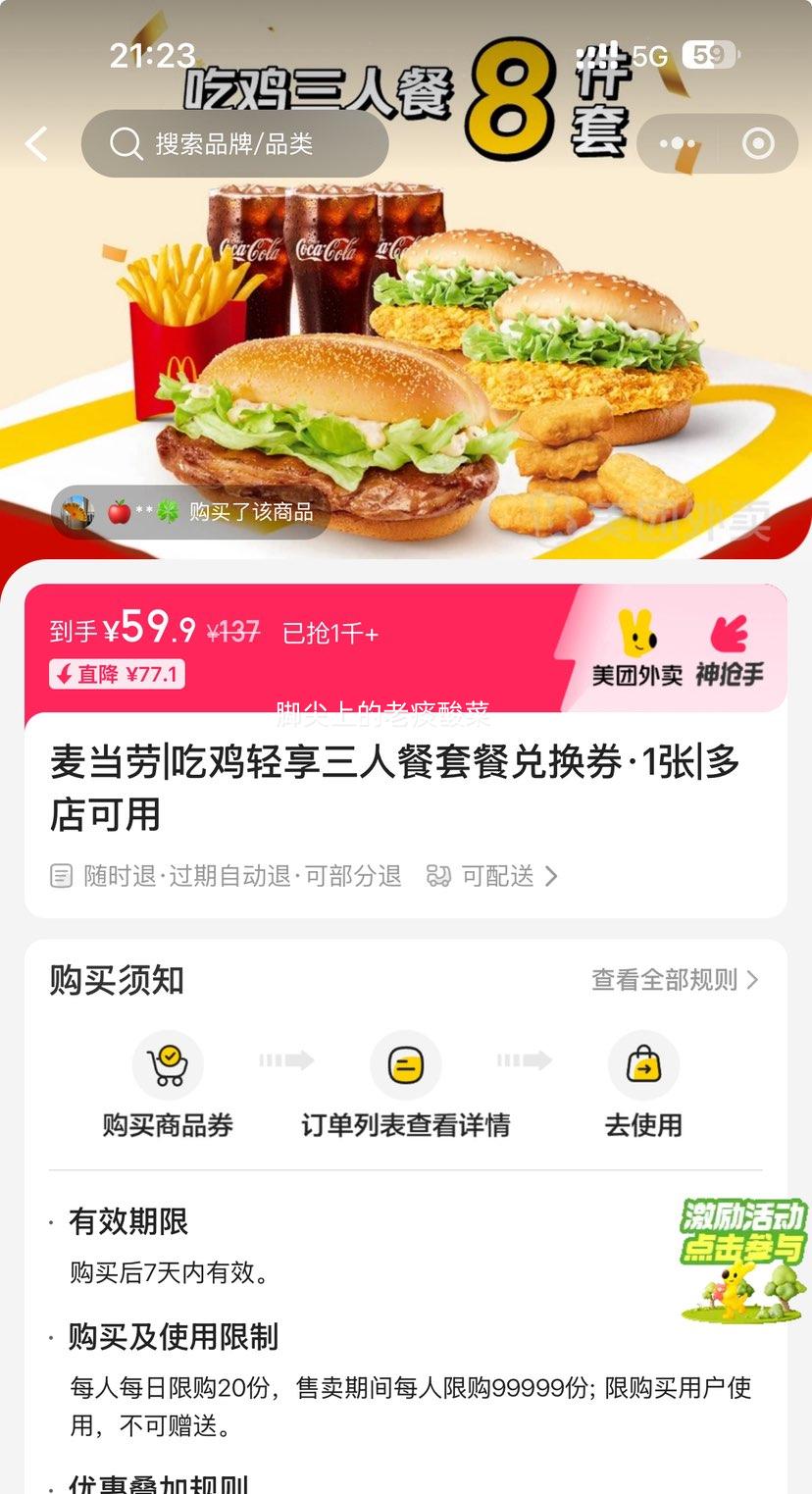This screenshot has width=812, height=1494.
Task: Tap the 激励活动 点击参与 floating badge
Action: (x=744, y=1259)
